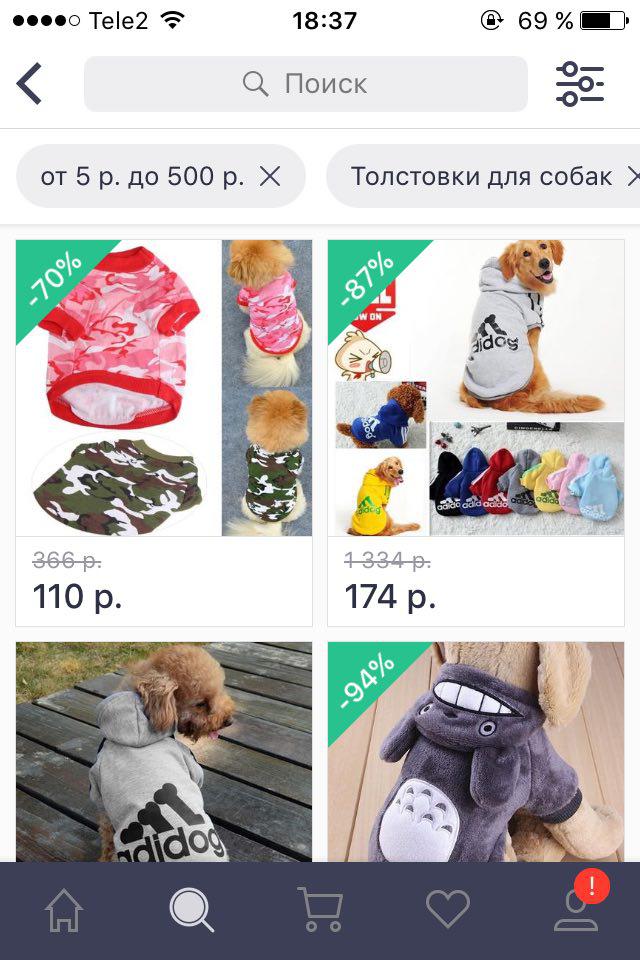
Task: Switch to the Search tab
Action: click(190, 910)
